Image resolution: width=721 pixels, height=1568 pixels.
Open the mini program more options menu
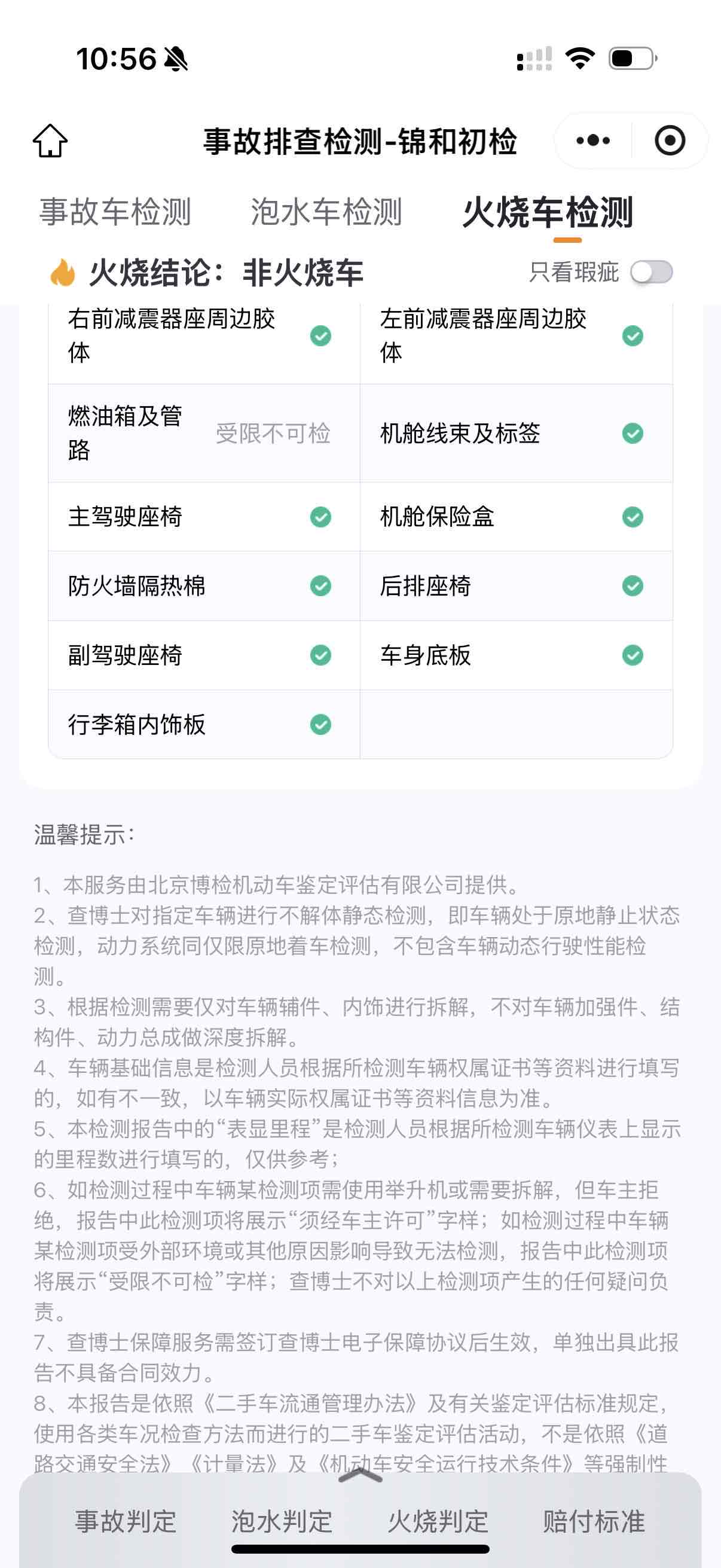coord(592,141)
